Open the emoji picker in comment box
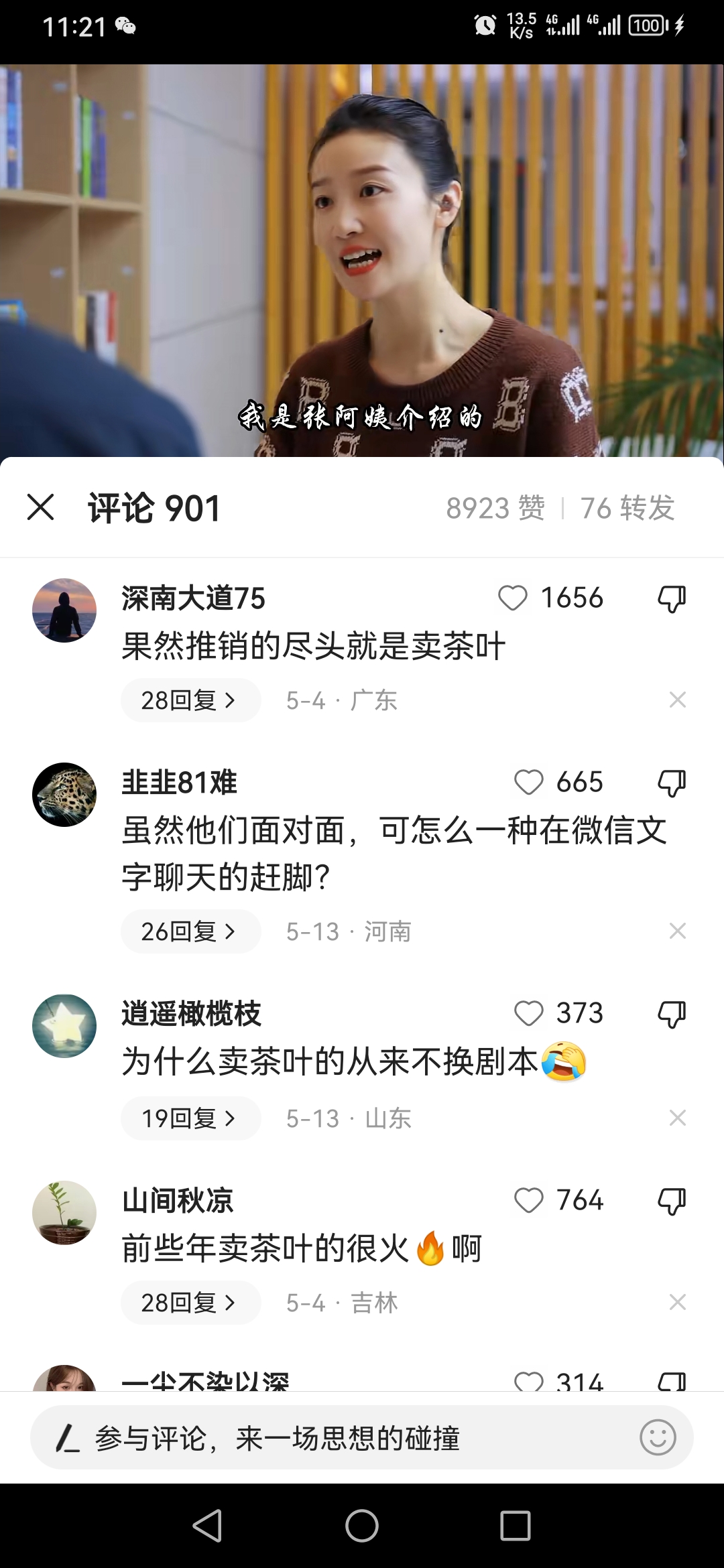Image resolution: width=724 pixels, height=1568 pixels. [x=657, y=1438]
